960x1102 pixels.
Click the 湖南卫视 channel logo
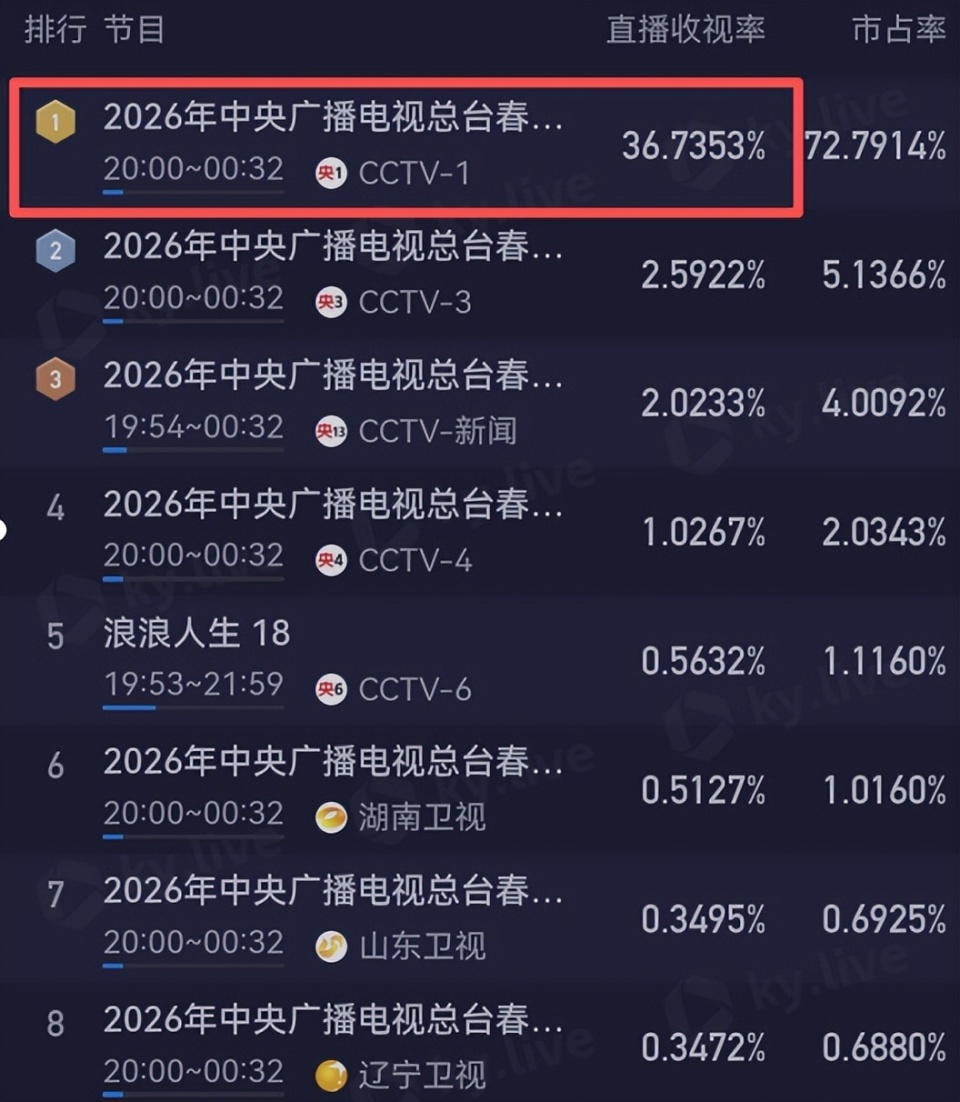point(331,817)
